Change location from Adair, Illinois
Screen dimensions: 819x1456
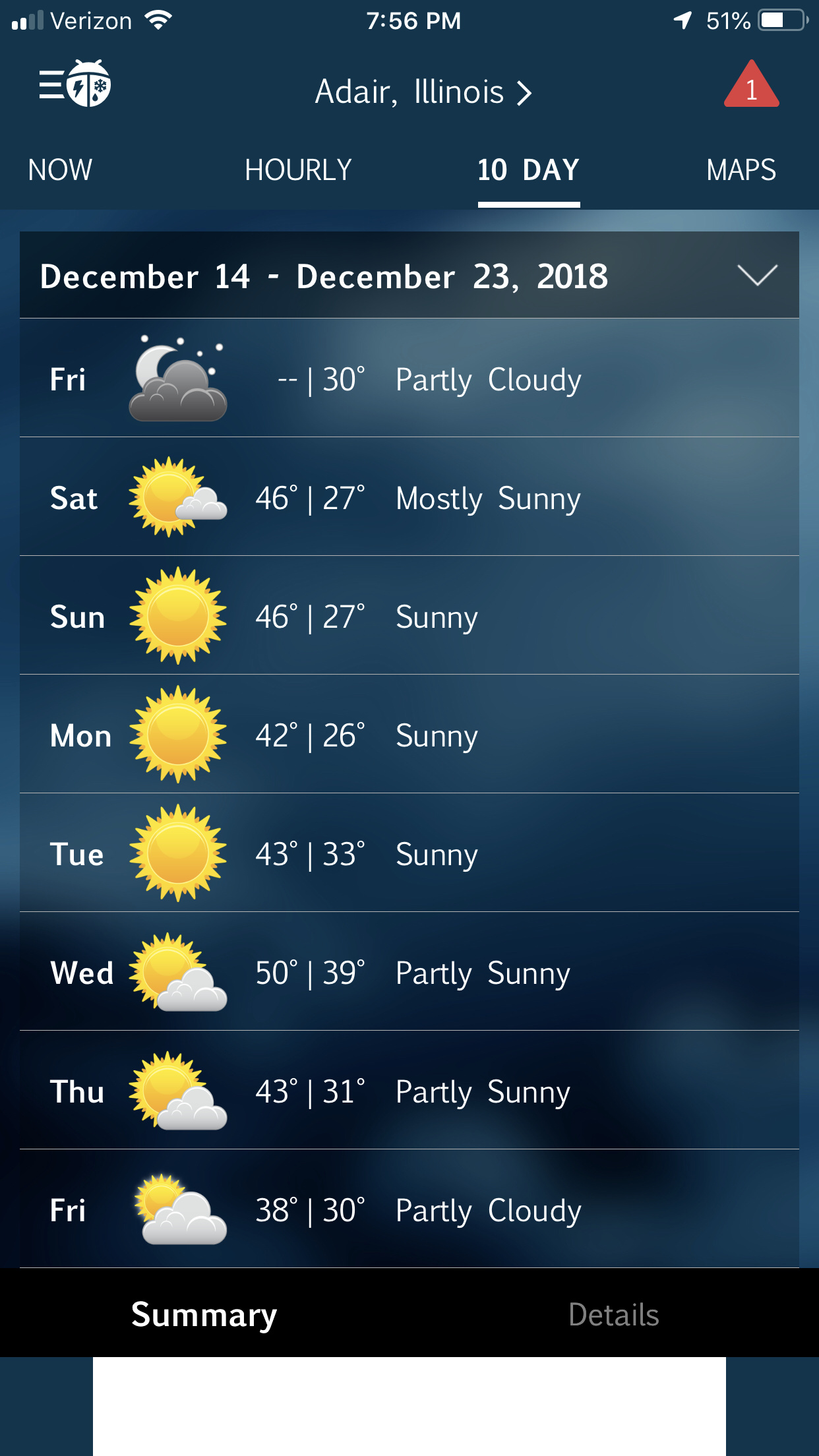click(x=422, y=92)
